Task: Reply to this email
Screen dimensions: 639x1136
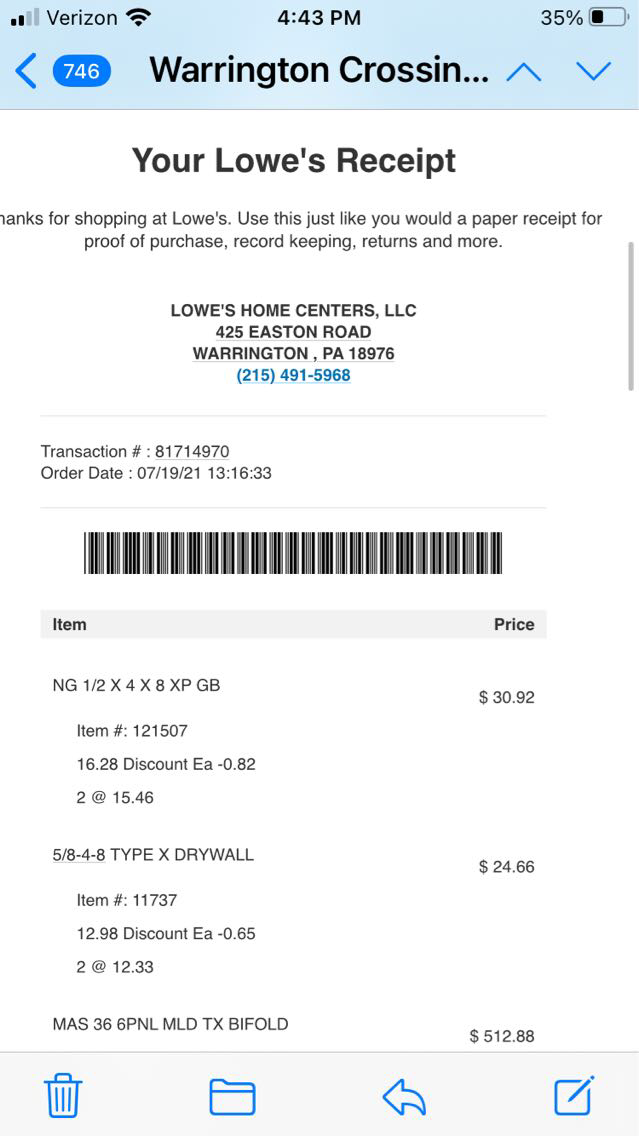Action: point(404,1097)
